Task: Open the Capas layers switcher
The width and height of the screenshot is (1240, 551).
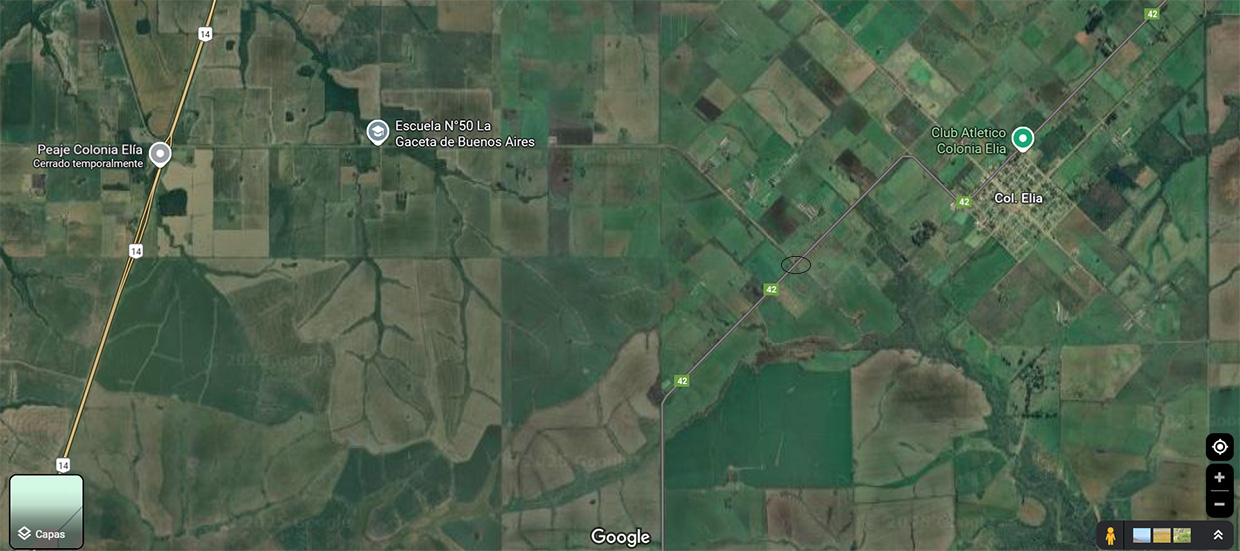Action: pos(46,511)
